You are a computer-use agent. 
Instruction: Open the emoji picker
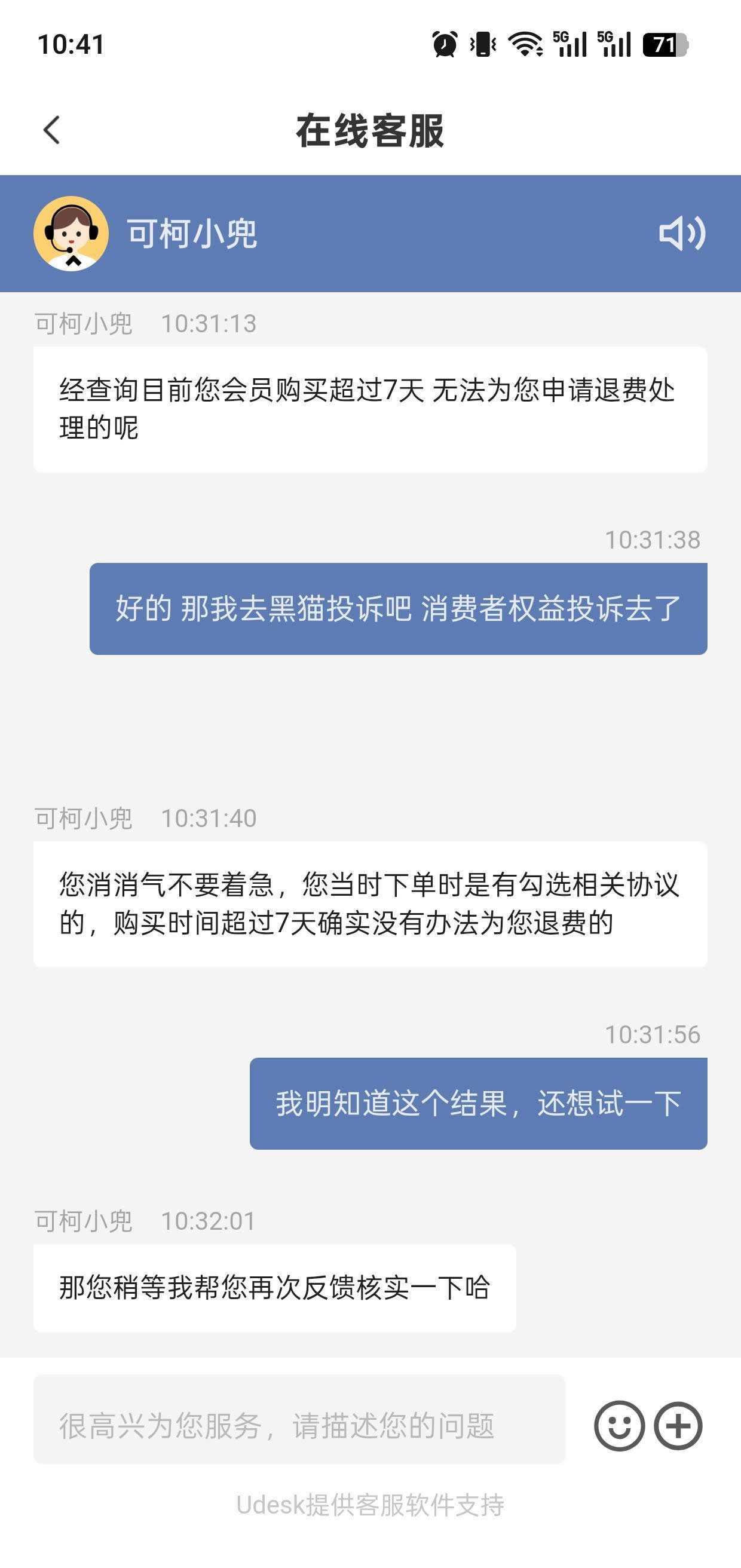[618, 1426]
